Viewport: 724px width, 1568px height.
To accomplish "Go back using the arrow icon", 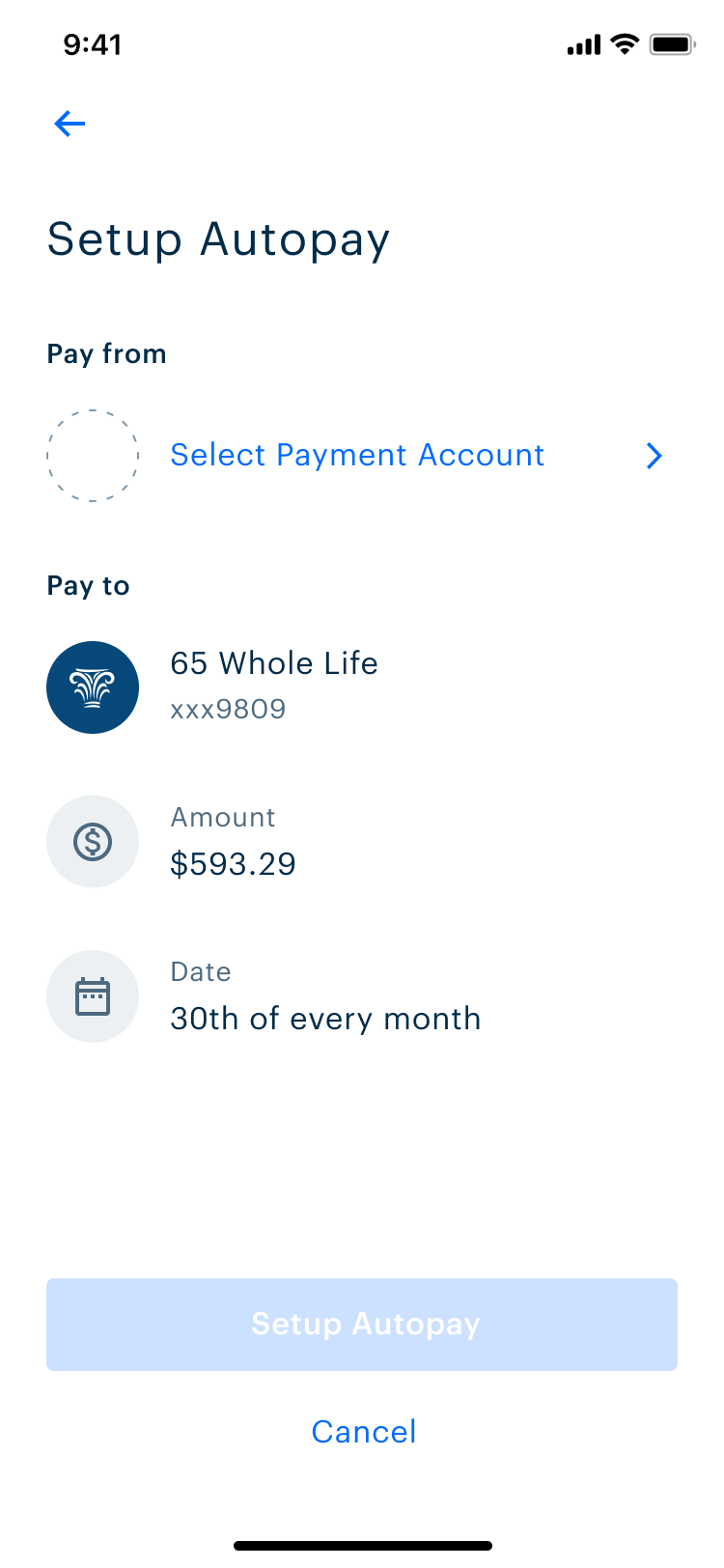I will pyautogui.click(x=70, y=124).
